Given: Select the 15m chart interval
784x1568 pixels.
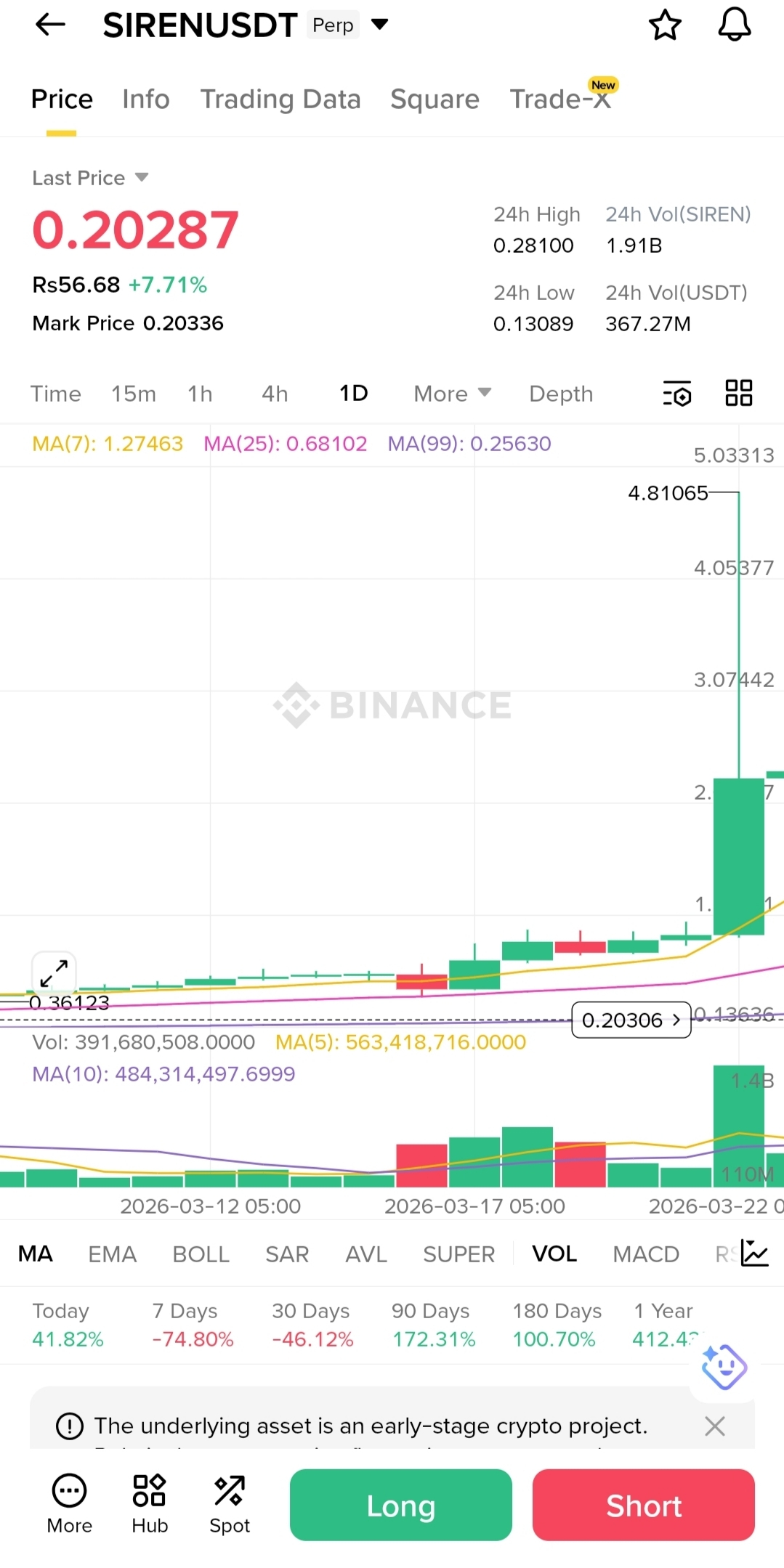Looking at the screenshot, I should (x=133, y=394).
